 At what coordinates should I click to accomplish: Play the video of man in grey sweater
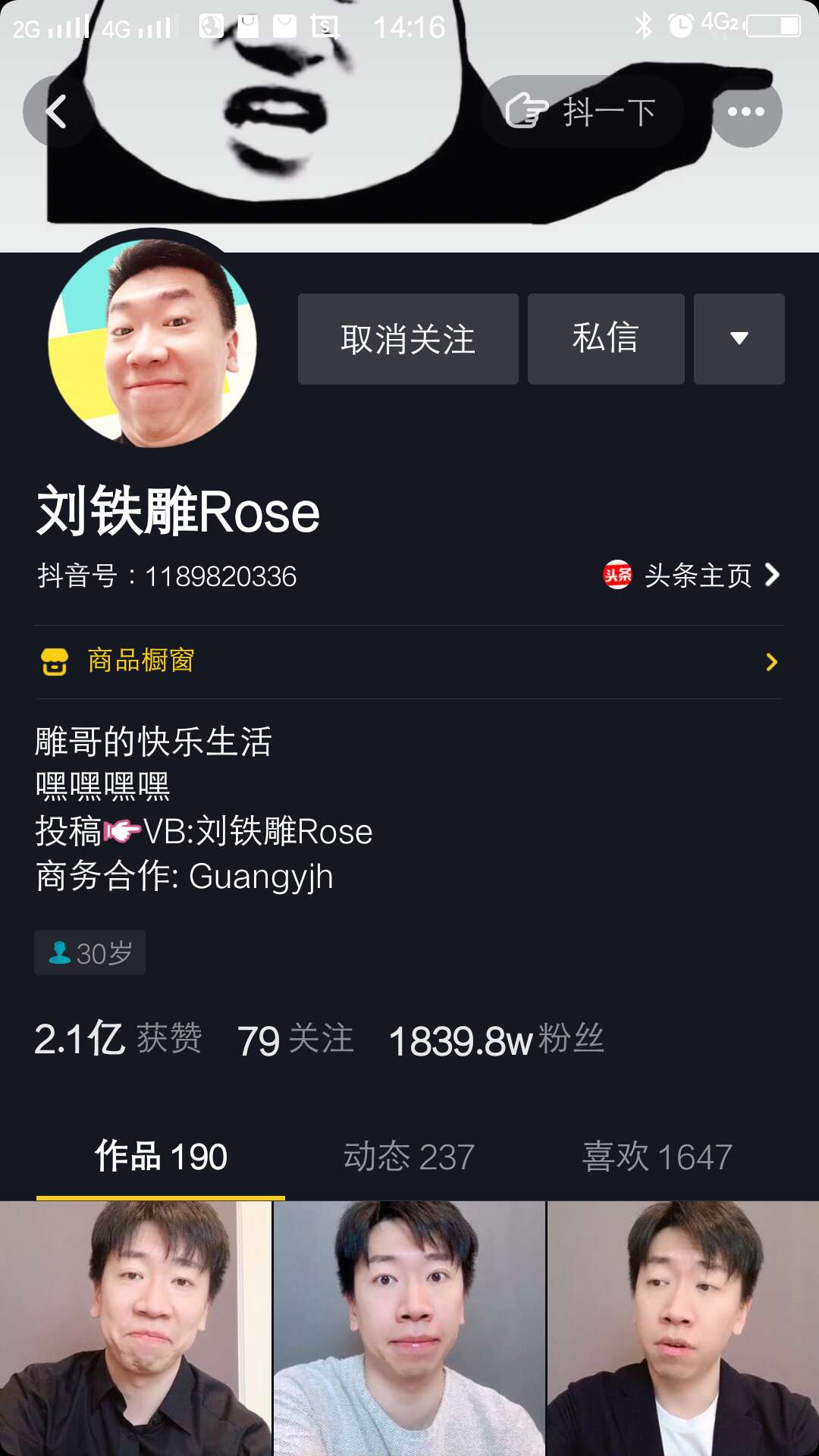(x=409, y=1327)
